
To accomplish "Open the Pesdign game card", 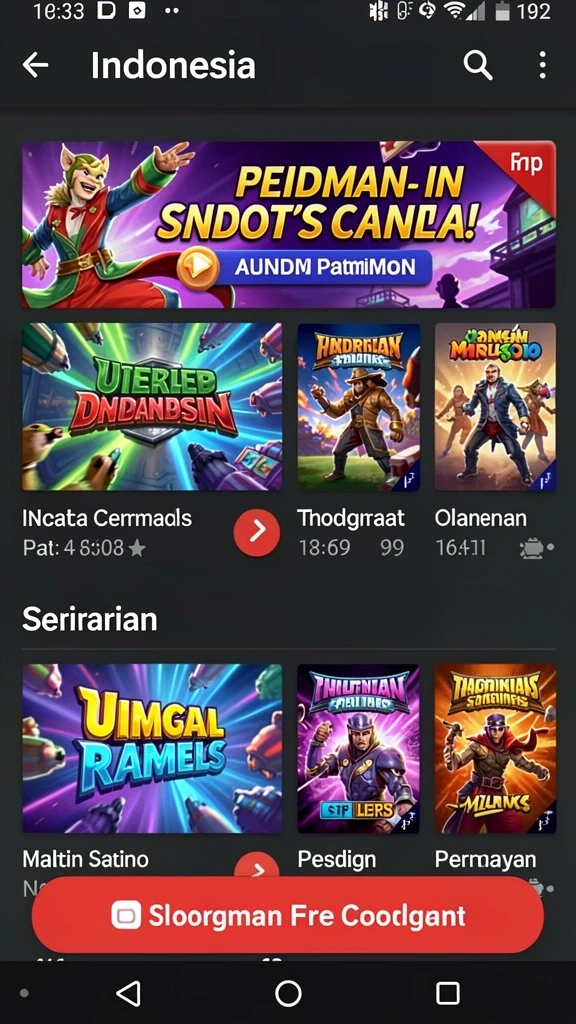I will pyautogui.click(x=359, y=748).
